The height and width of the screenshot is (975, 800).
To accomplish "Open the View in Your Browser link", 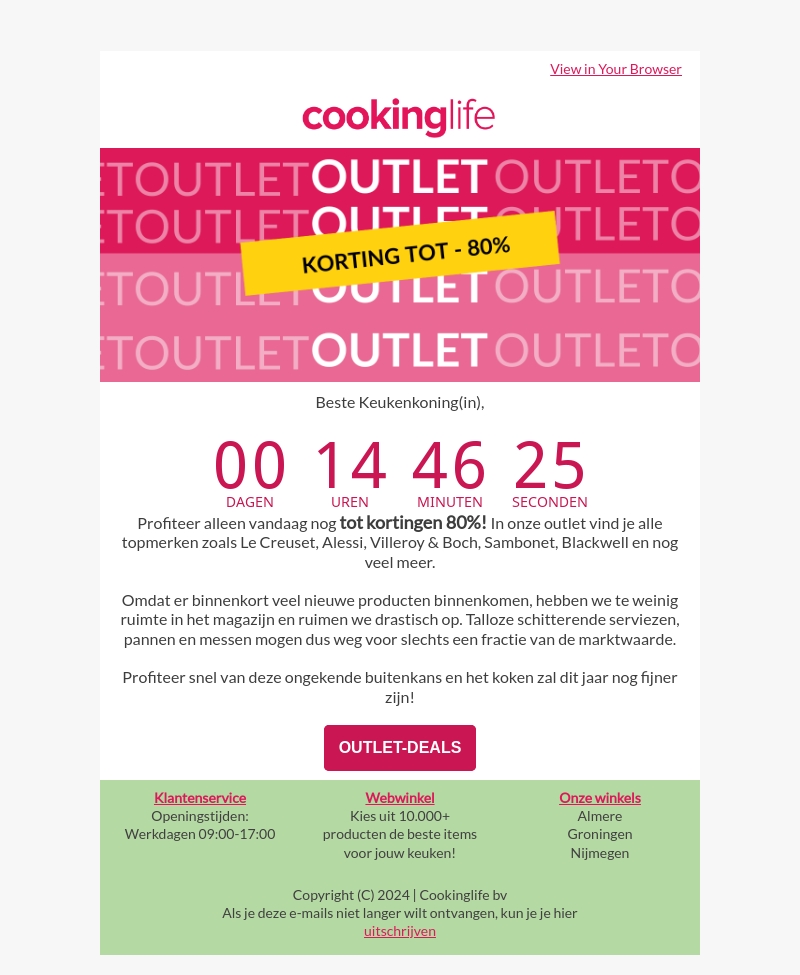I will pyautogui.click(x=615, y=69).
